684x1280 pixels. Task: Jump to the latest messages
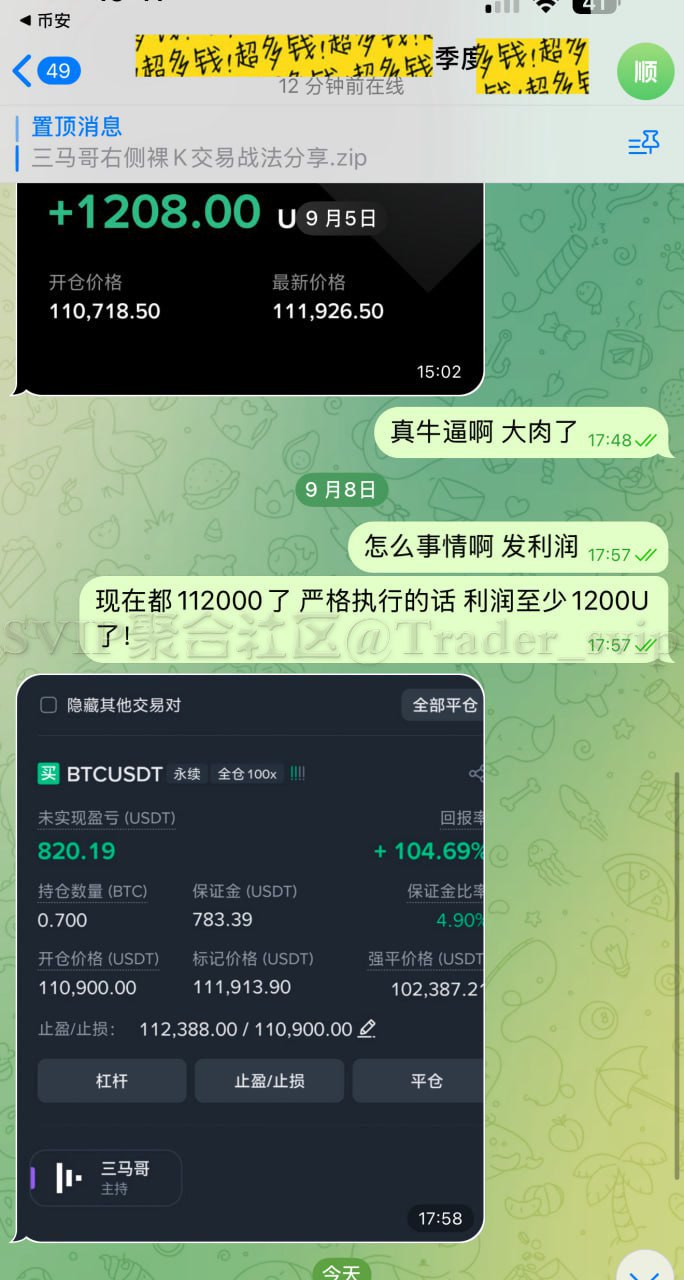(645, 1268)
